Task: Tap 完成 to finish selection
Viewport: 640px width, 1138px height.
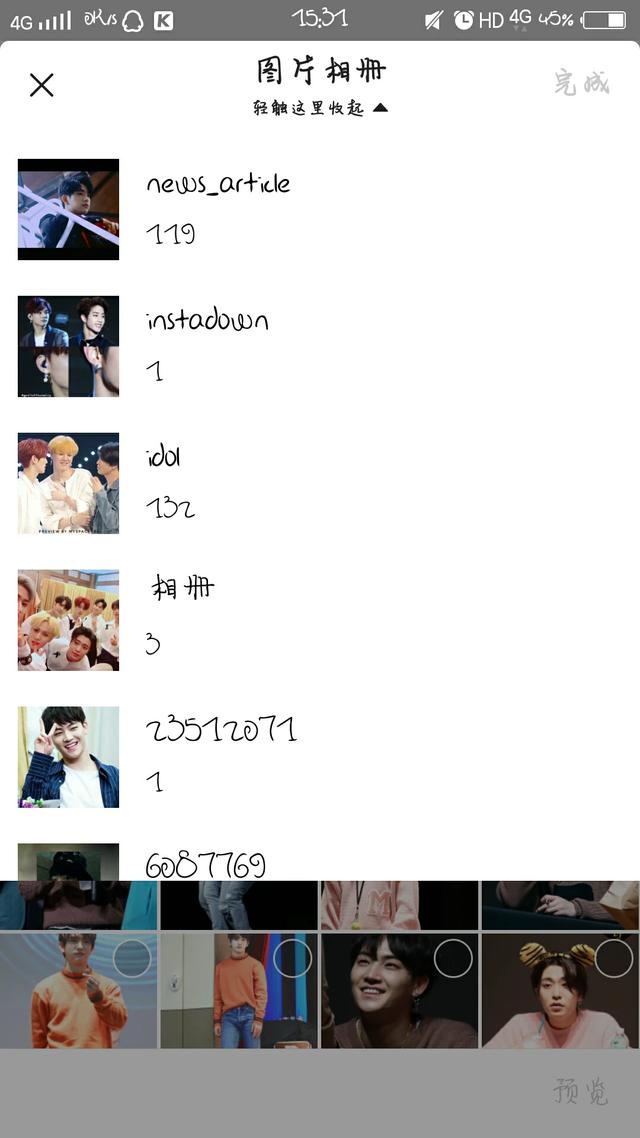Action: click(581, 83)
